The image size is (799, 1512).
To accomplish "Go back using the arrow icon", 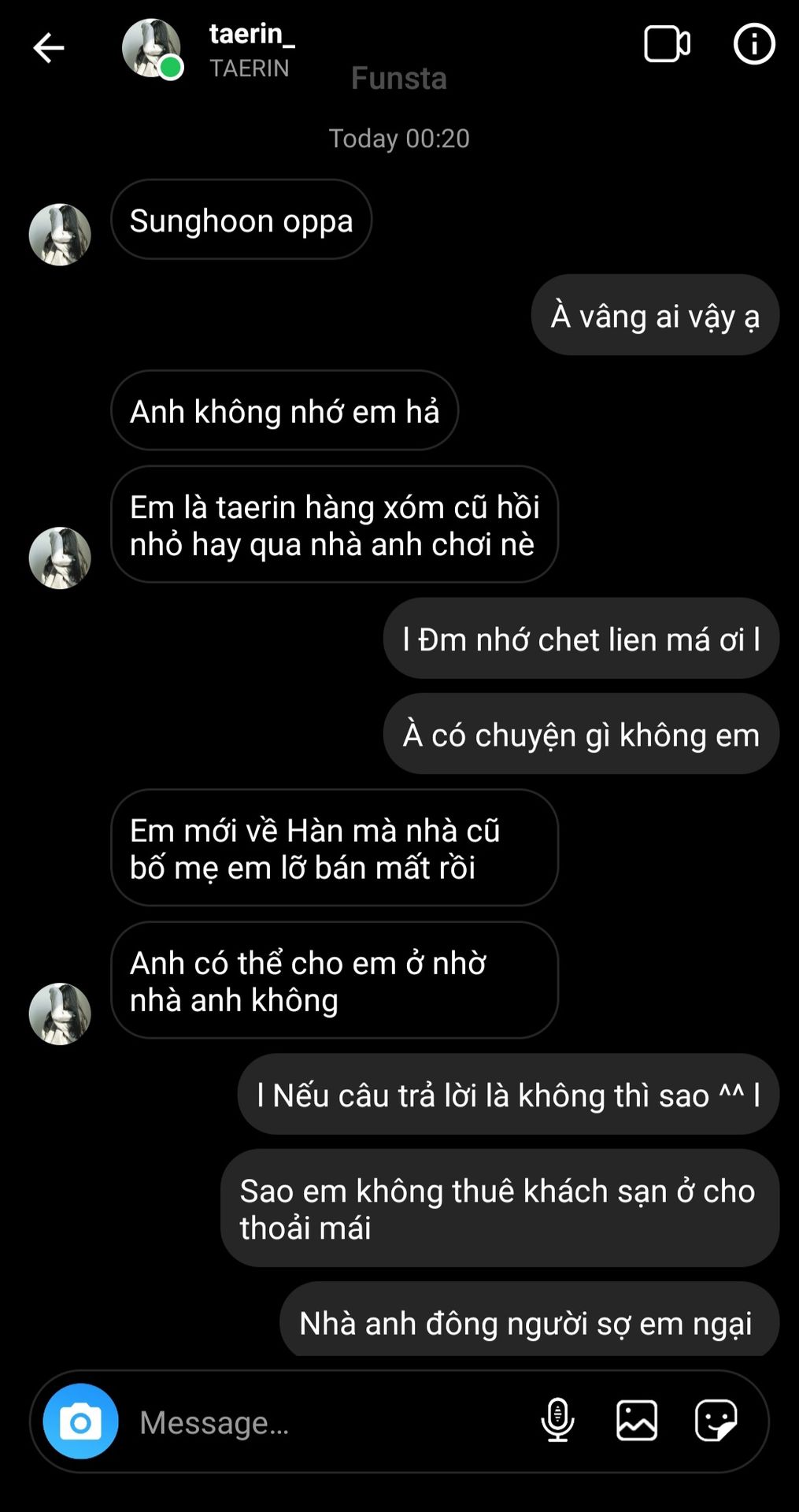I will coord(48,48).
